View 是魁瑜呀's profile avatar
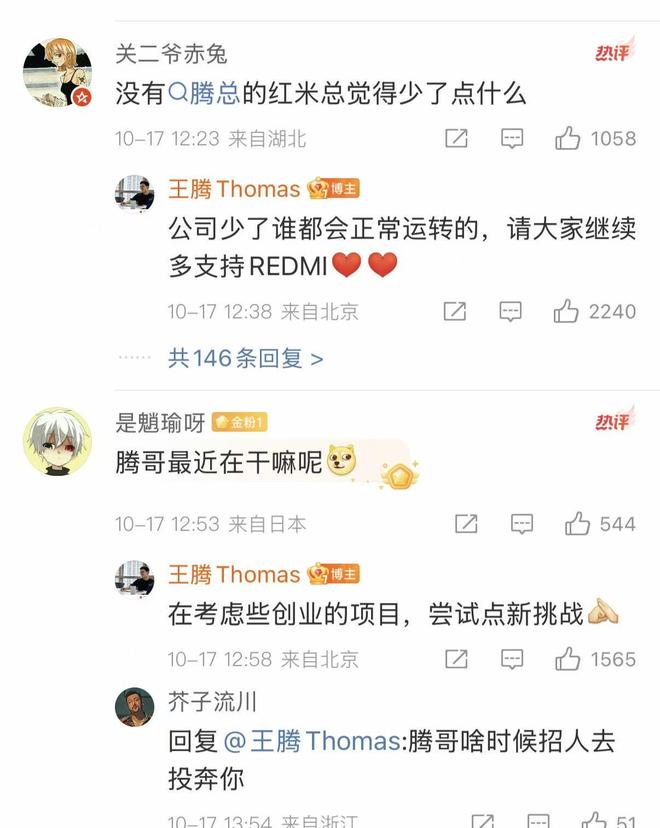660x828 pixels. [x=57, y=442]
